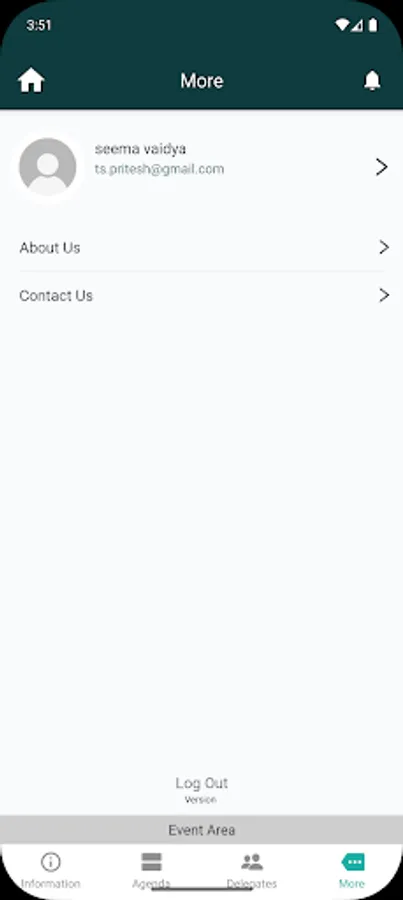Tap Log Out

[202, 783]
